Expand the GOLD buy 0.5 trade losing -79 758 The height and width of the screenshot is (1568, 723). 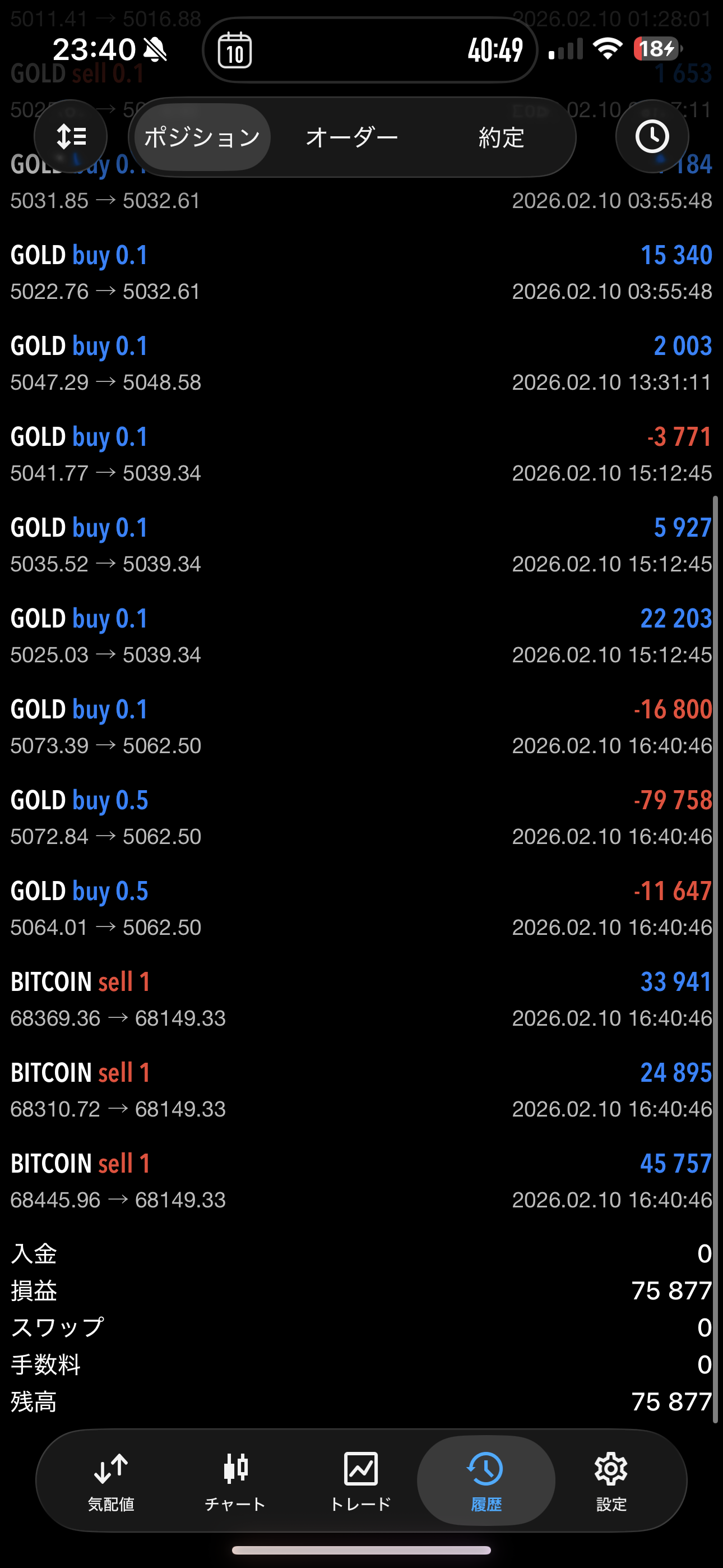[x=361, y=818]
